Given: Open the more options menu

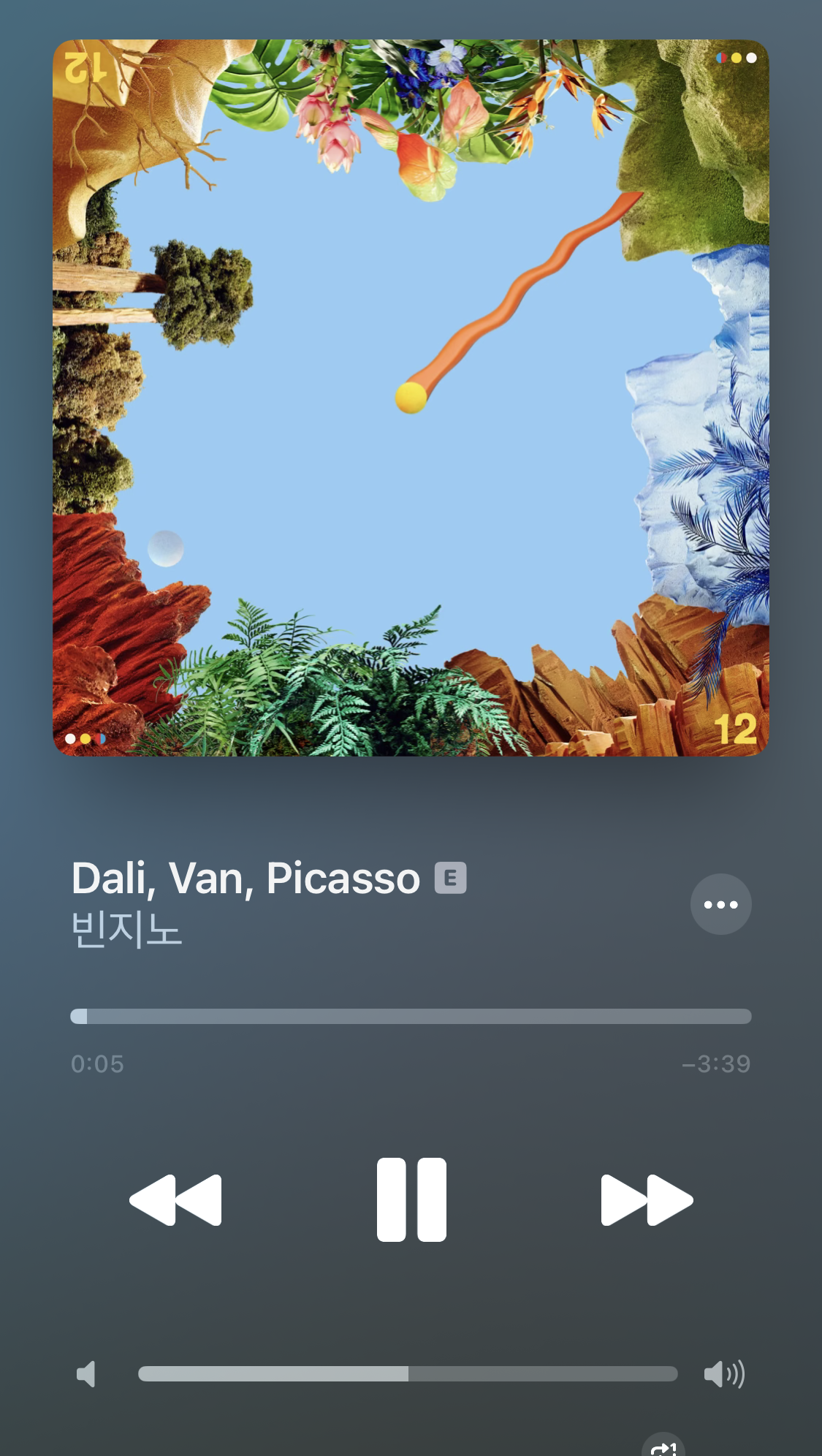Looking at the screenshot, I should click(x=721, y=904).
